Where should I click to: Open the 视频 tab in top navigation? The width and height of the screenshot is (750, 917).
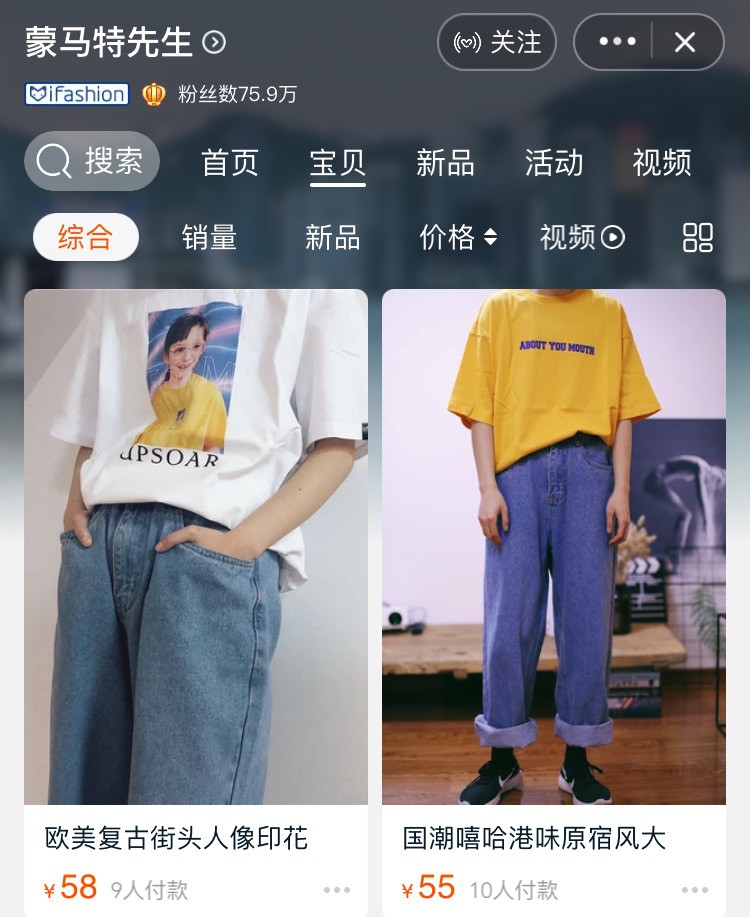point(661,163)
